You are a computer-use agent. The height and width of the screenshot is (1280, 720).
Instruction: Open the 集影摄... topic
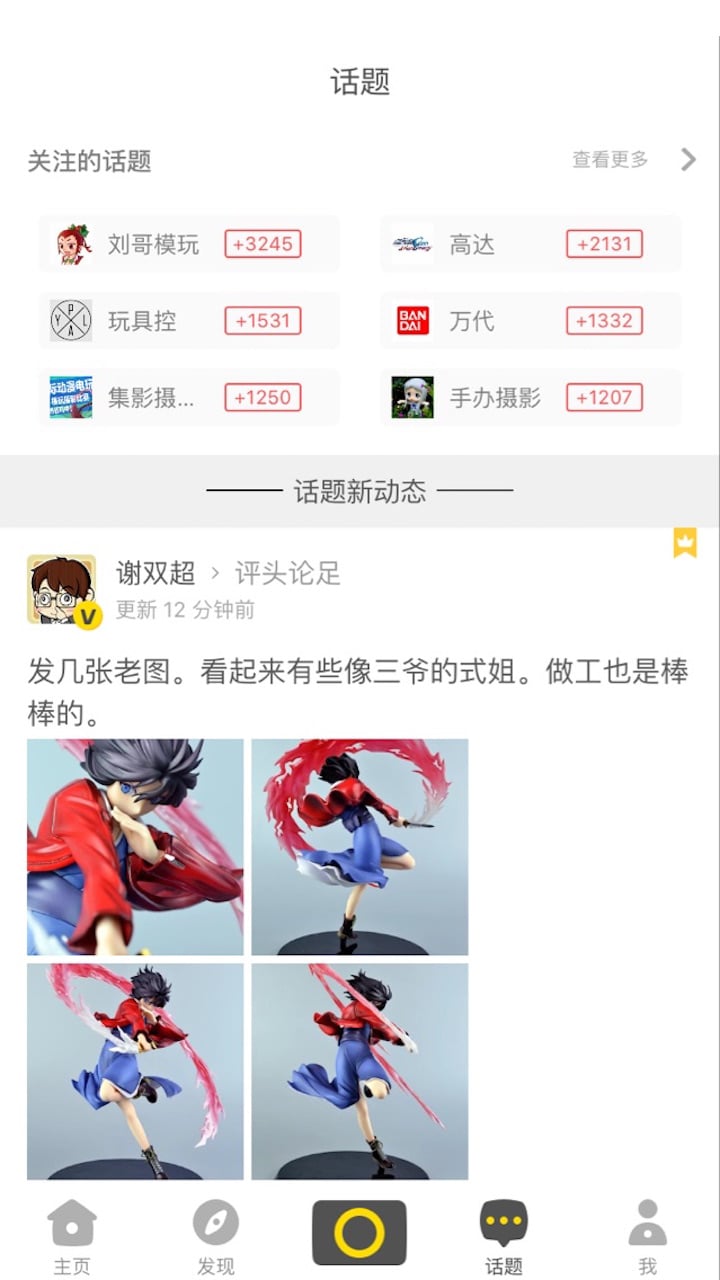point(188,397)
